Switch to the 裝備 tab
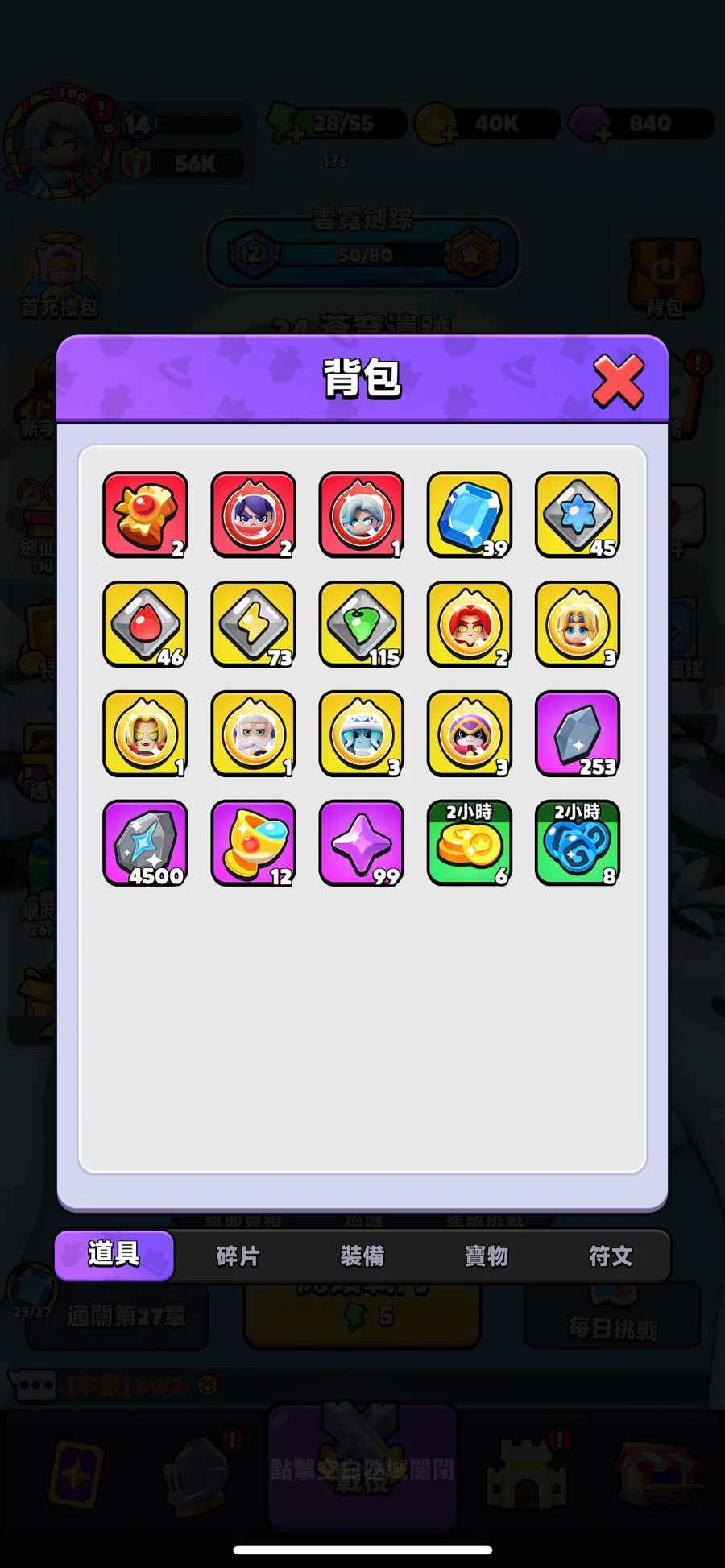 point(362,1256)
